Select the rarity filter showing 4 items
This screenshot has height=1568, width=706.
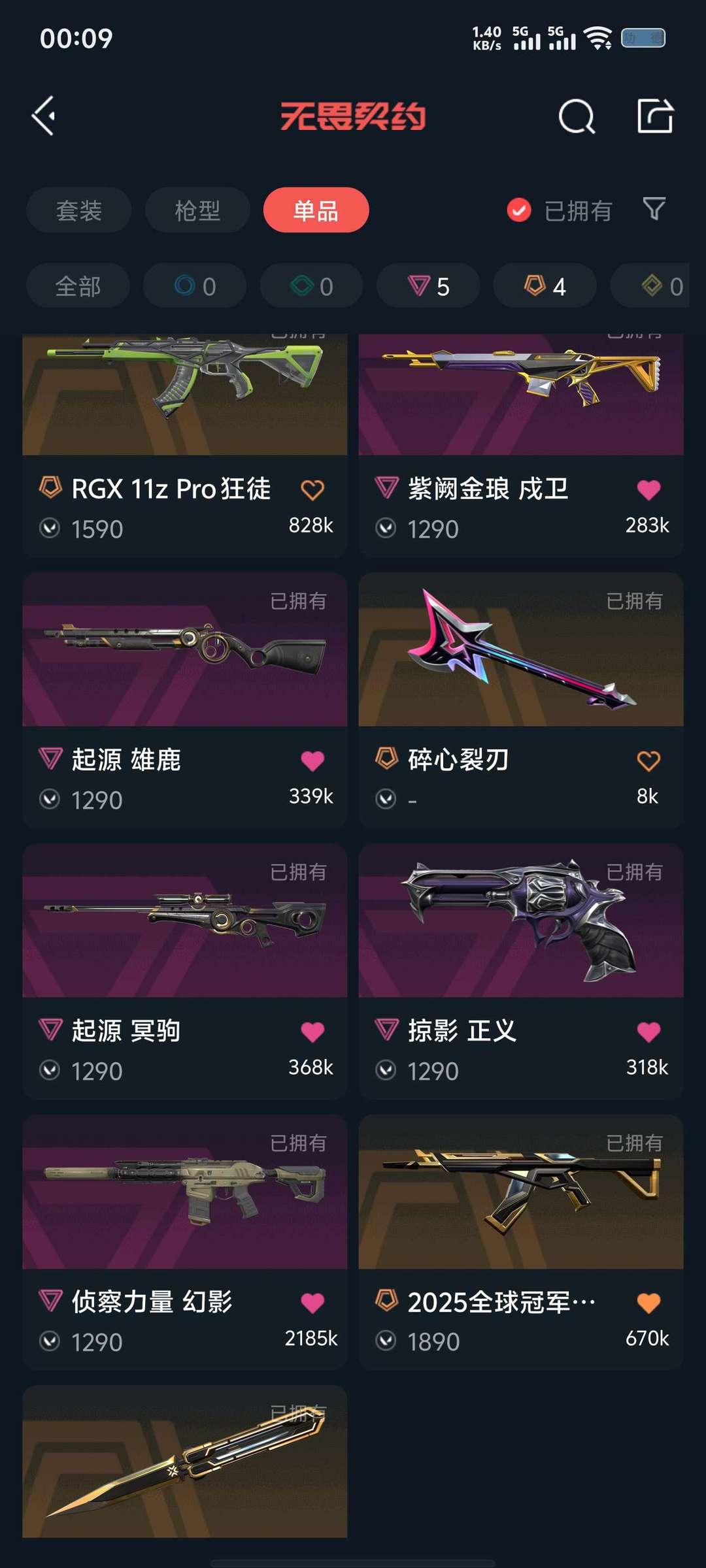544,286
